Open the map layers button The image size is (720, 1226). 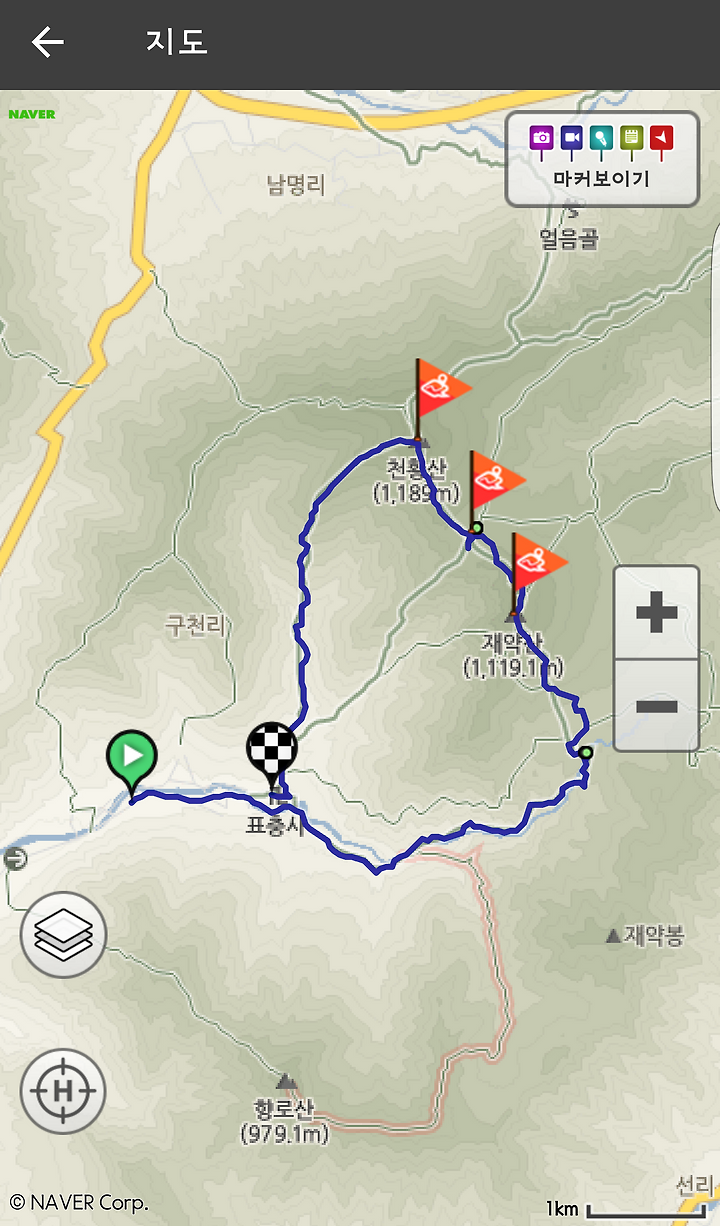click(x=63, y=934)
